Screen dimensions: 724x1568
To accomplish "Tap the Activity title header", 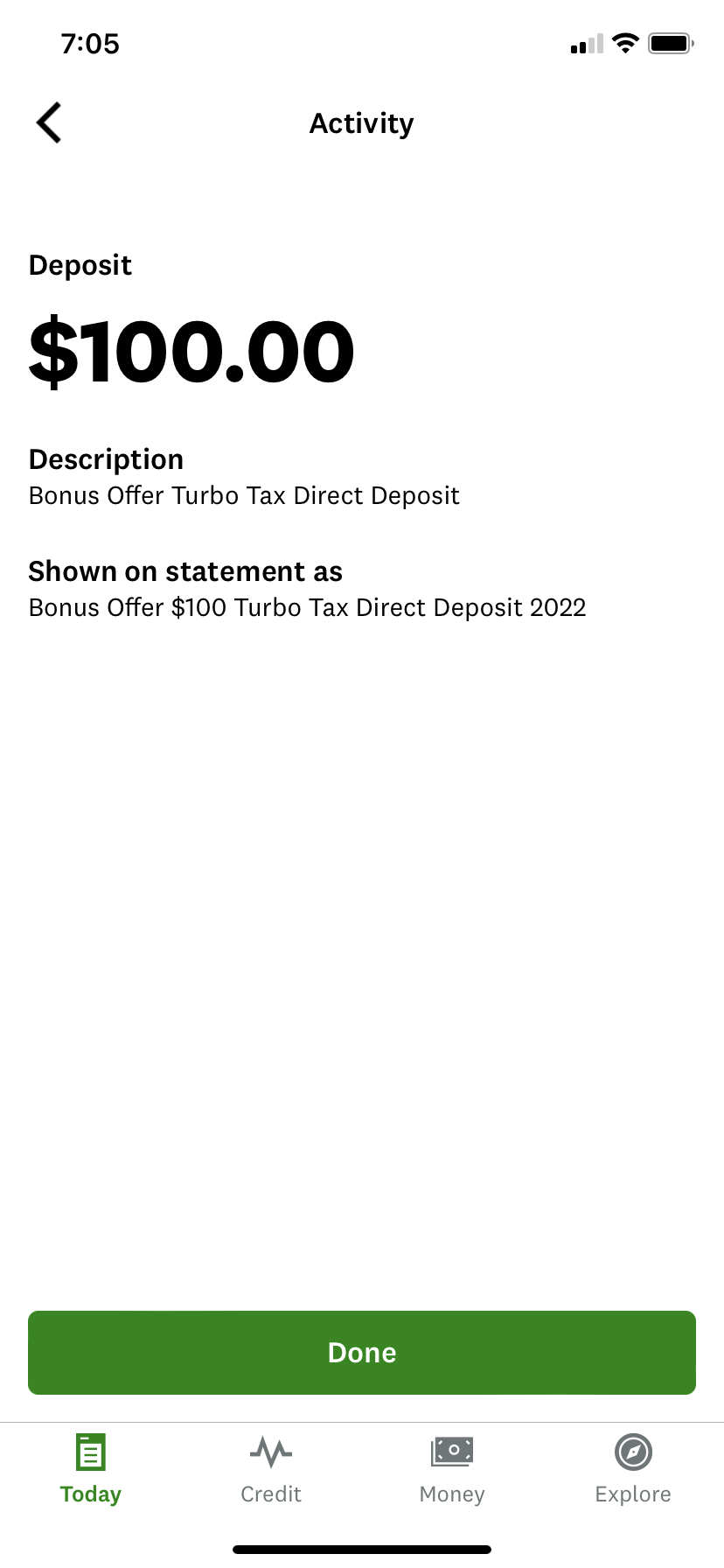I will [361, 122].
